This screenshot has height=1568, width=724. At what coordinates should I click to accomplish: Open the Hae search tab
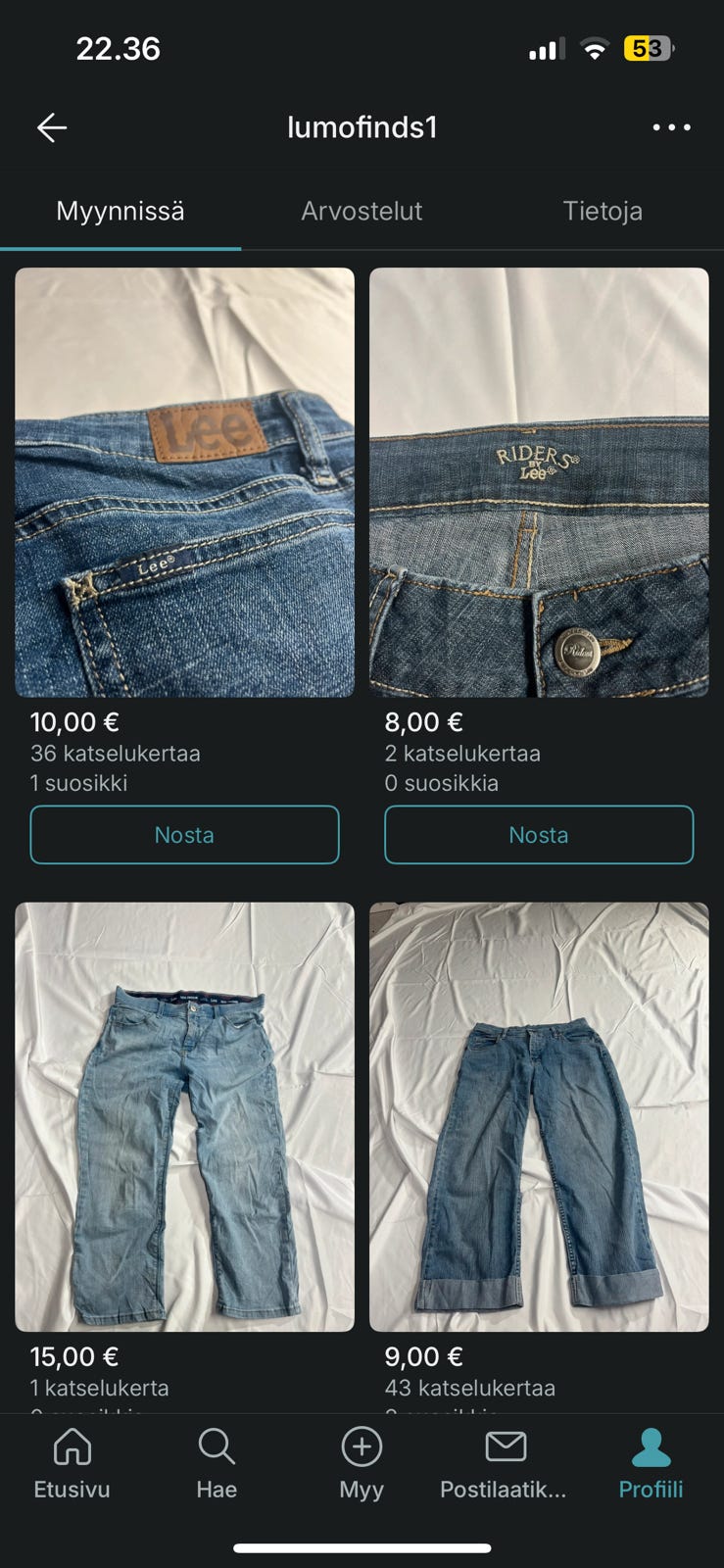pos(217,1463)
